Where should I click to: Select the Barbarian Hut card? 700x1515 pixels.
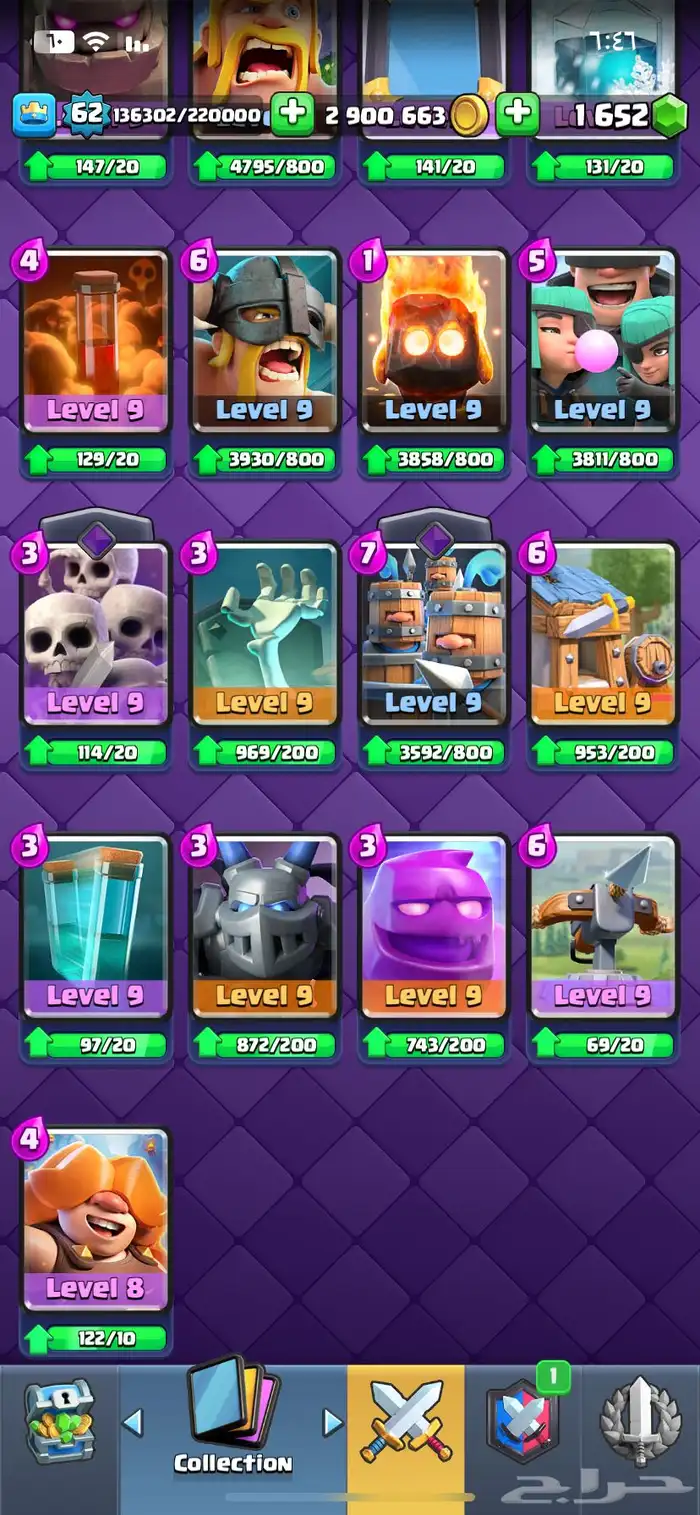pyautogui.click(x=603, y=635)
